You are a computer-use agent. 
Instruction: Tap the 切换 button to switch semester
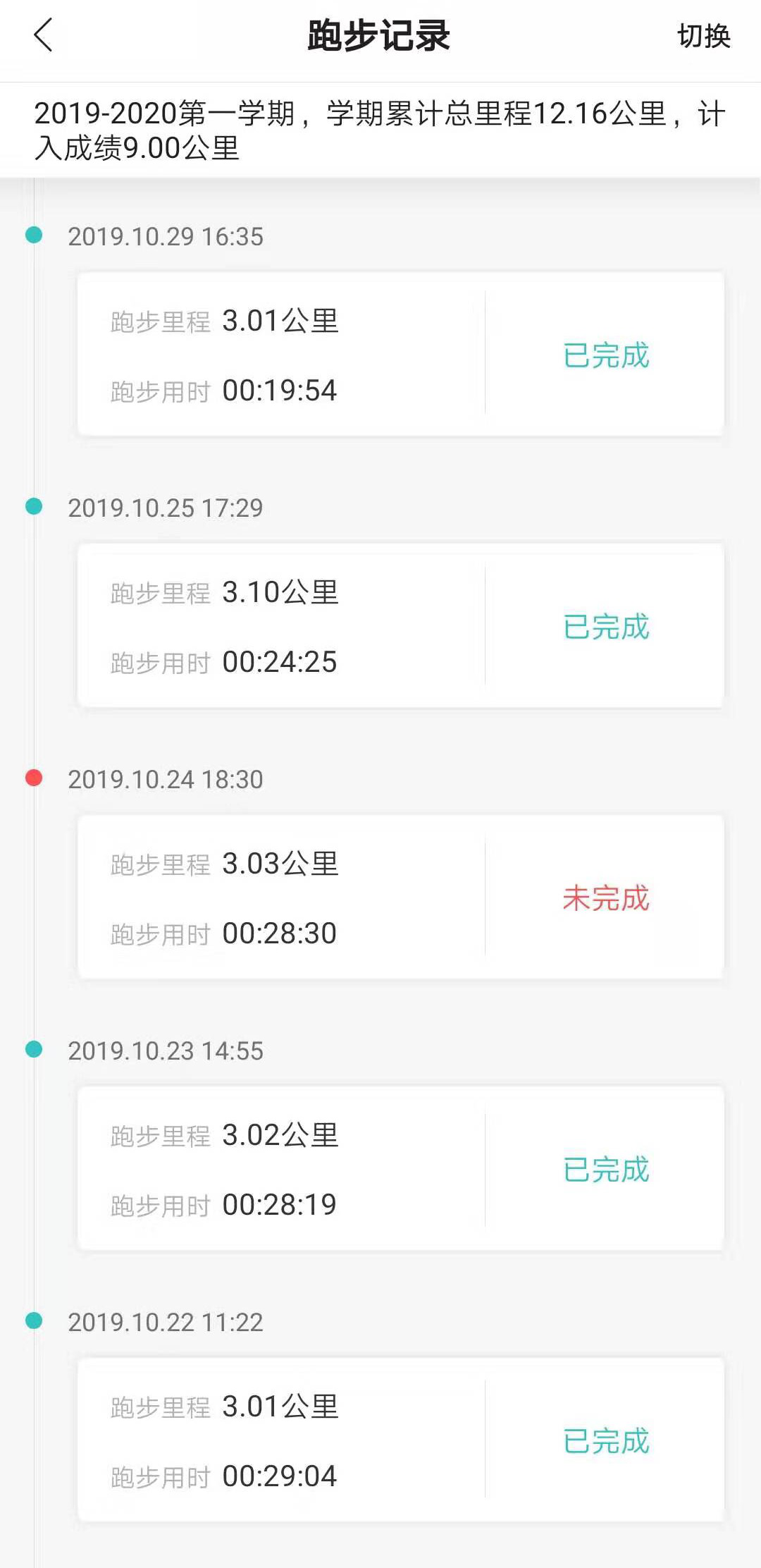coord(703,36)
